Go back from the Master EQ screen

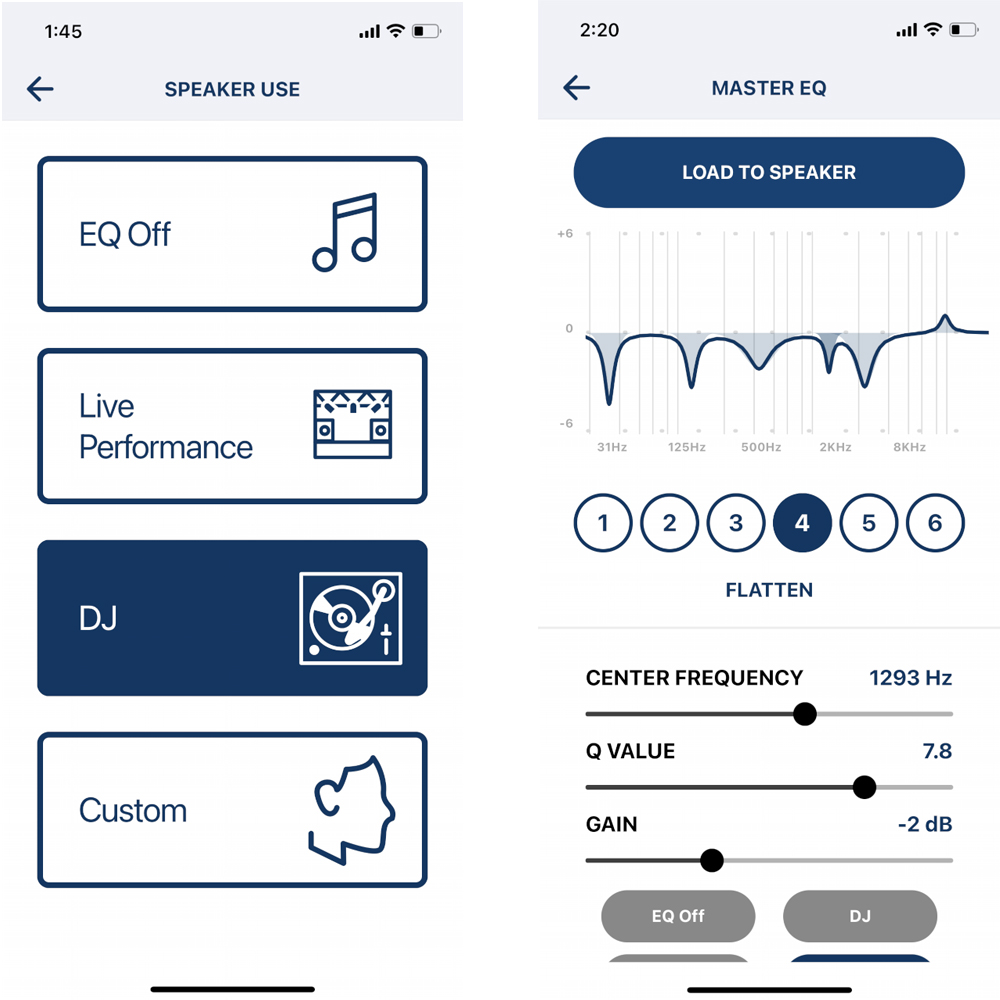pyautogui.click(x=577, y=88)
